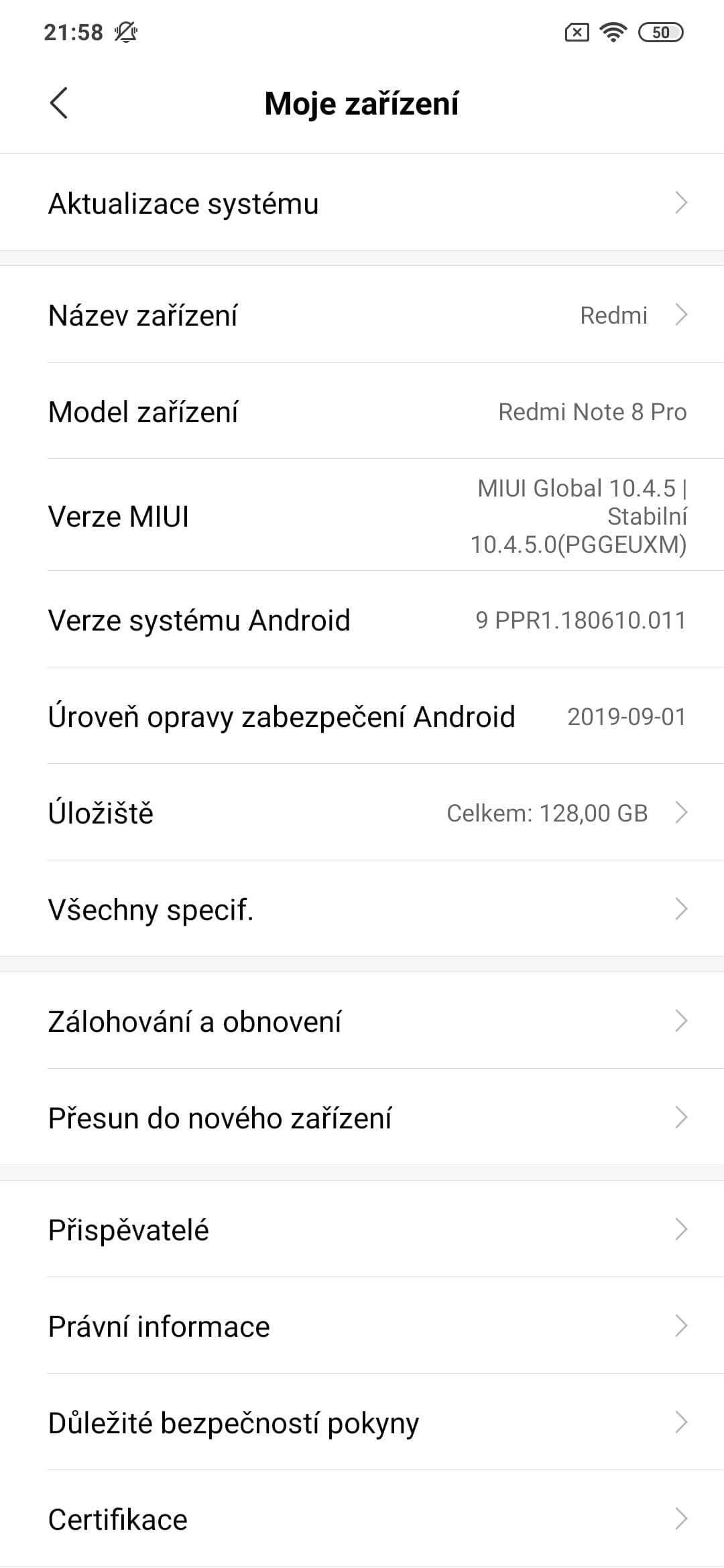
Task: Tap the Verze systému Android row
Action: tap(362, 619)
